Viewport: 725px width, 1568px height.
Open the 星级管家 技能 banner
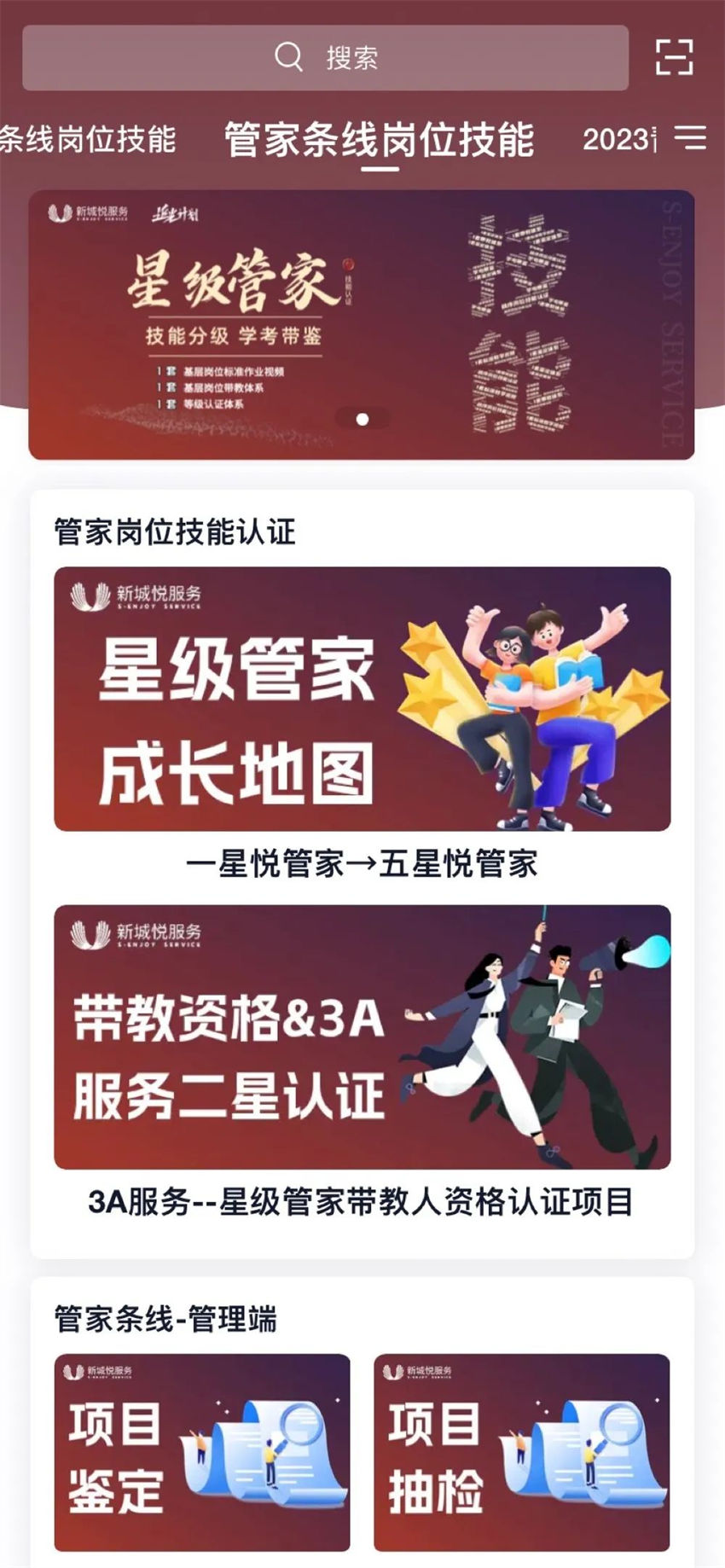click(x=361, y=325)
